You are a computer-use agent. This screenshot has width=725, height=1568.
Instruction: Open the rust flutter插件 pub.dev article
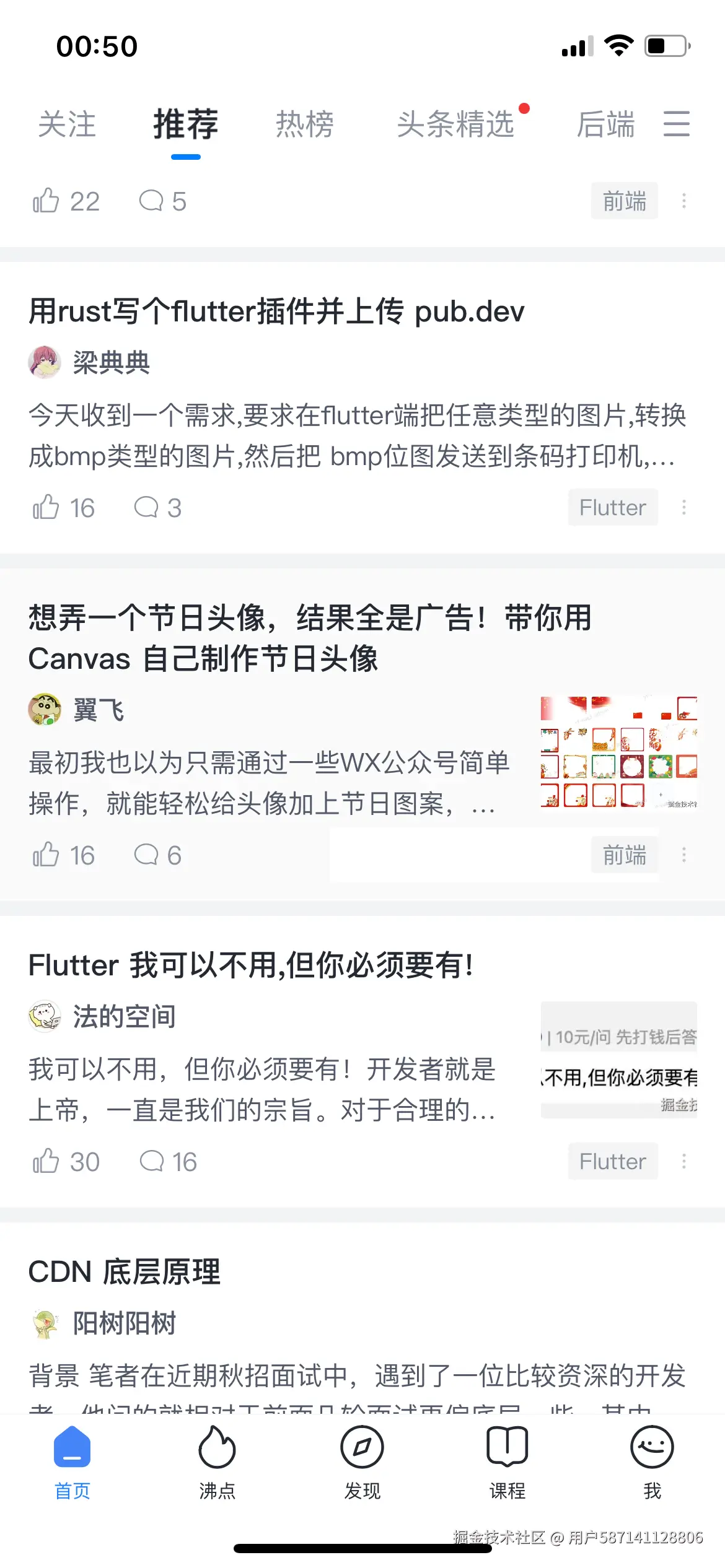(276, 311)
